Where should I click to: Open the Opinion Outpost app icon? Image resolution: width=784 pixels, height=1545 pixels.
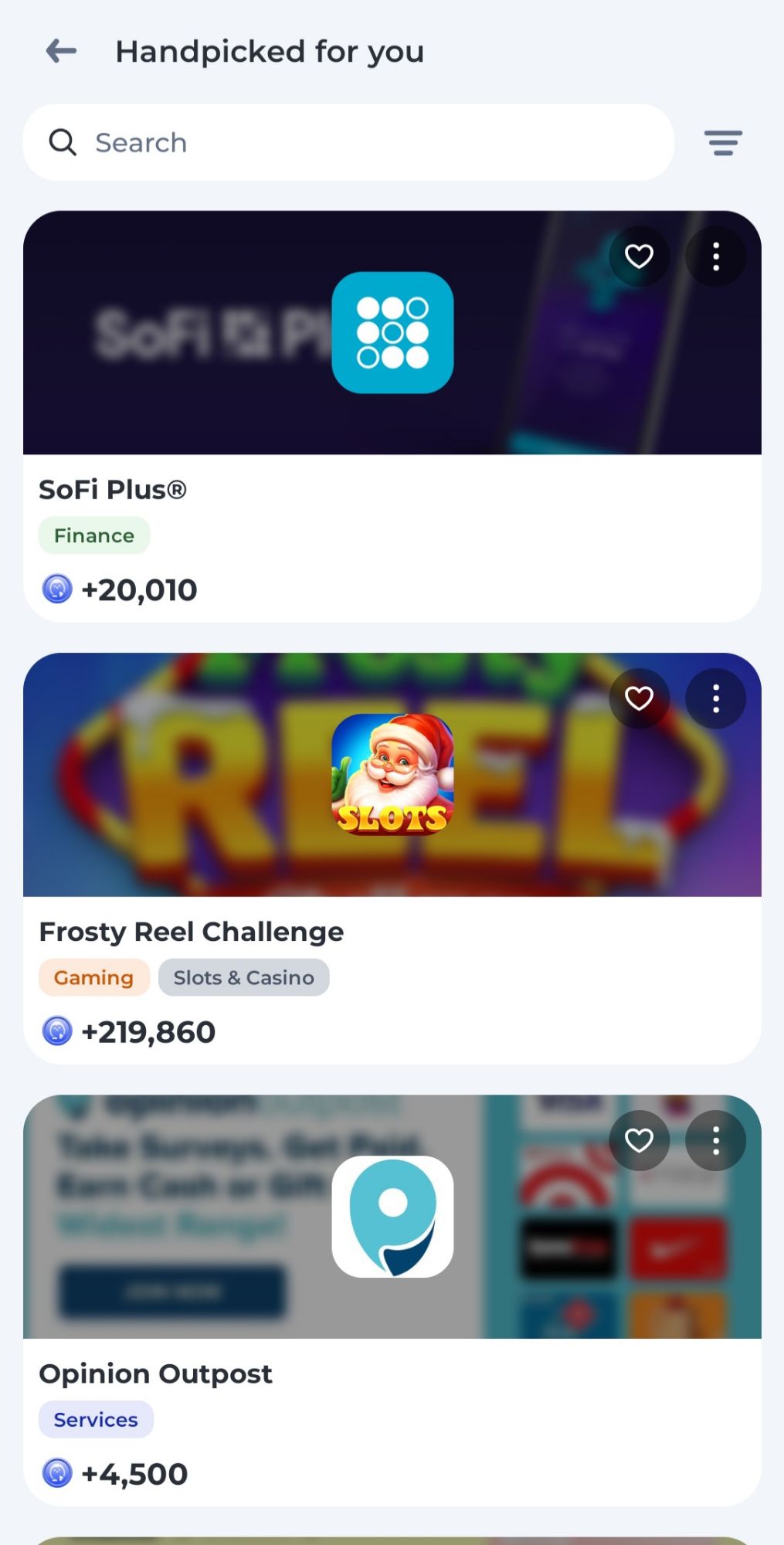(392, 1215)
